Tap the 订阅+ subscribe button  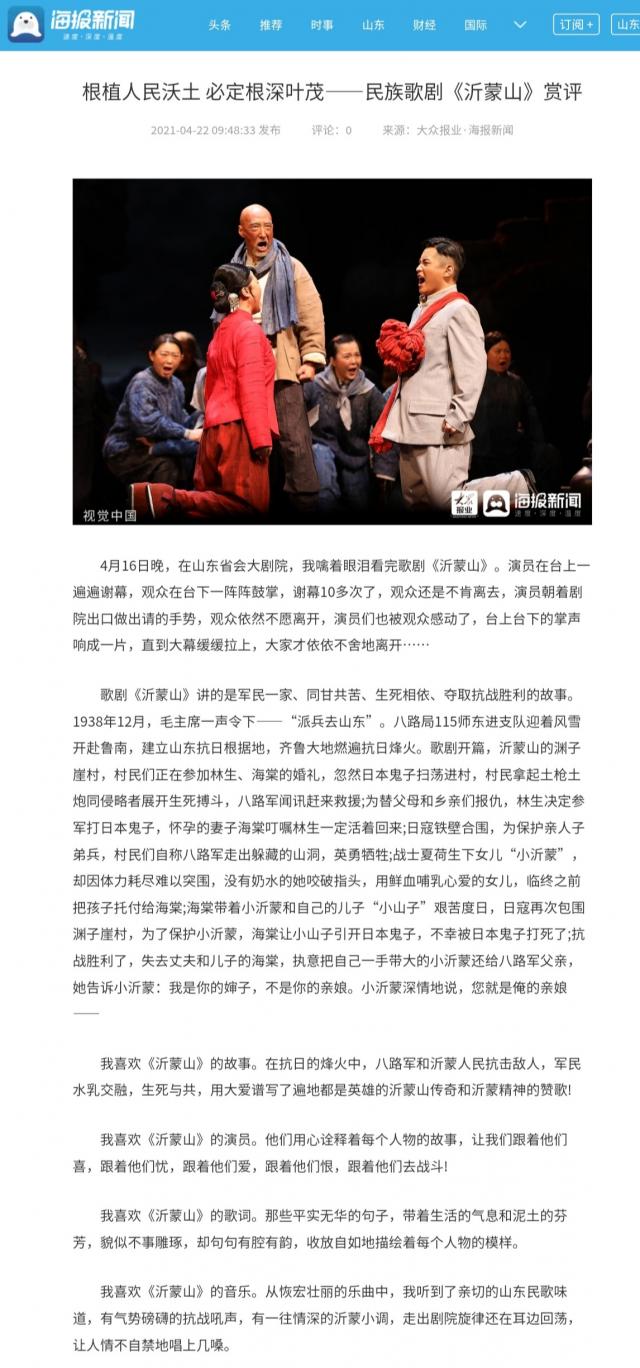[x=576, y=25]
